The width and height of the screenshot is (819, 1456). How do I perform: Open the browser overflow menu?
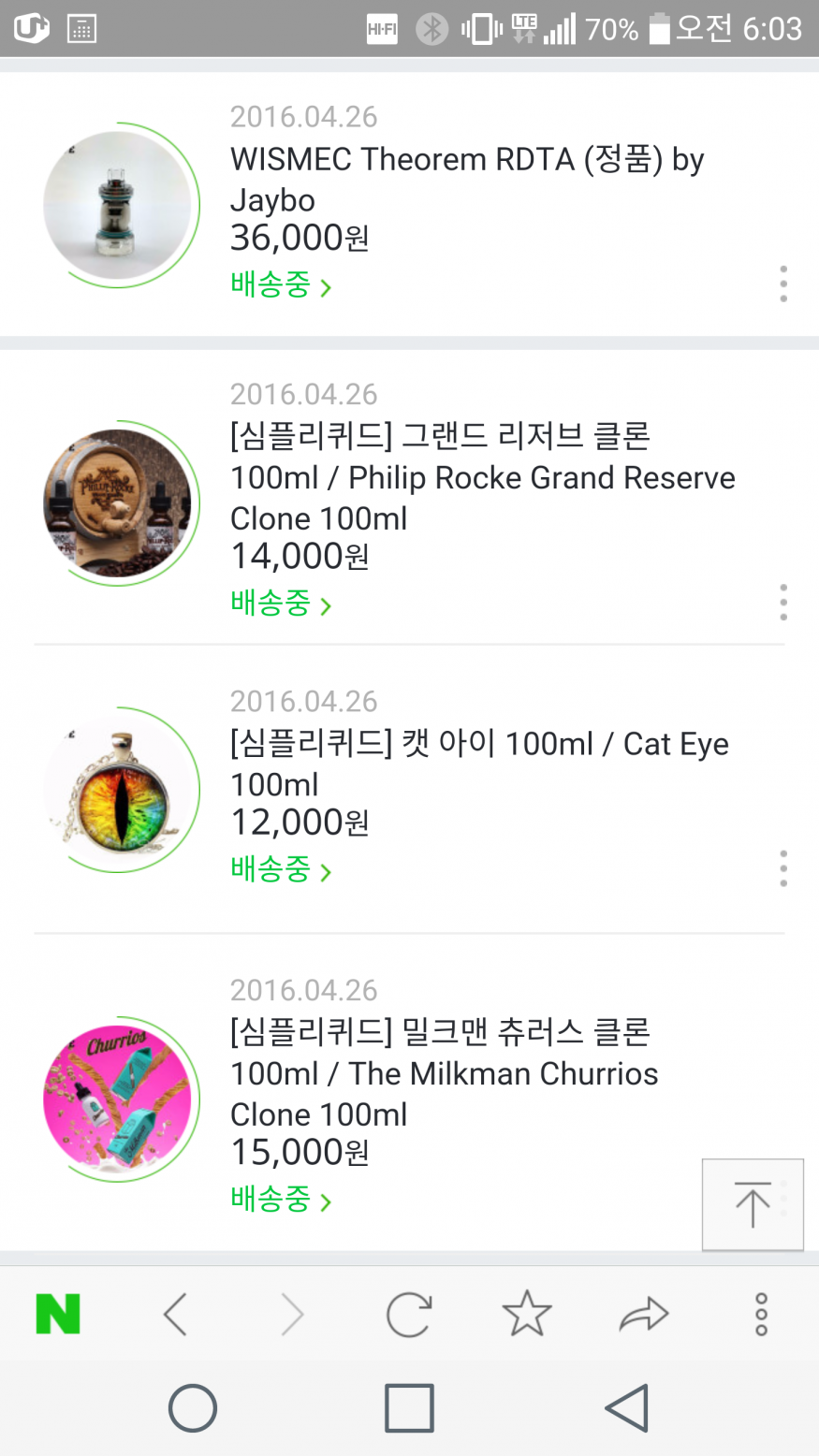(x=761, y=1315)
